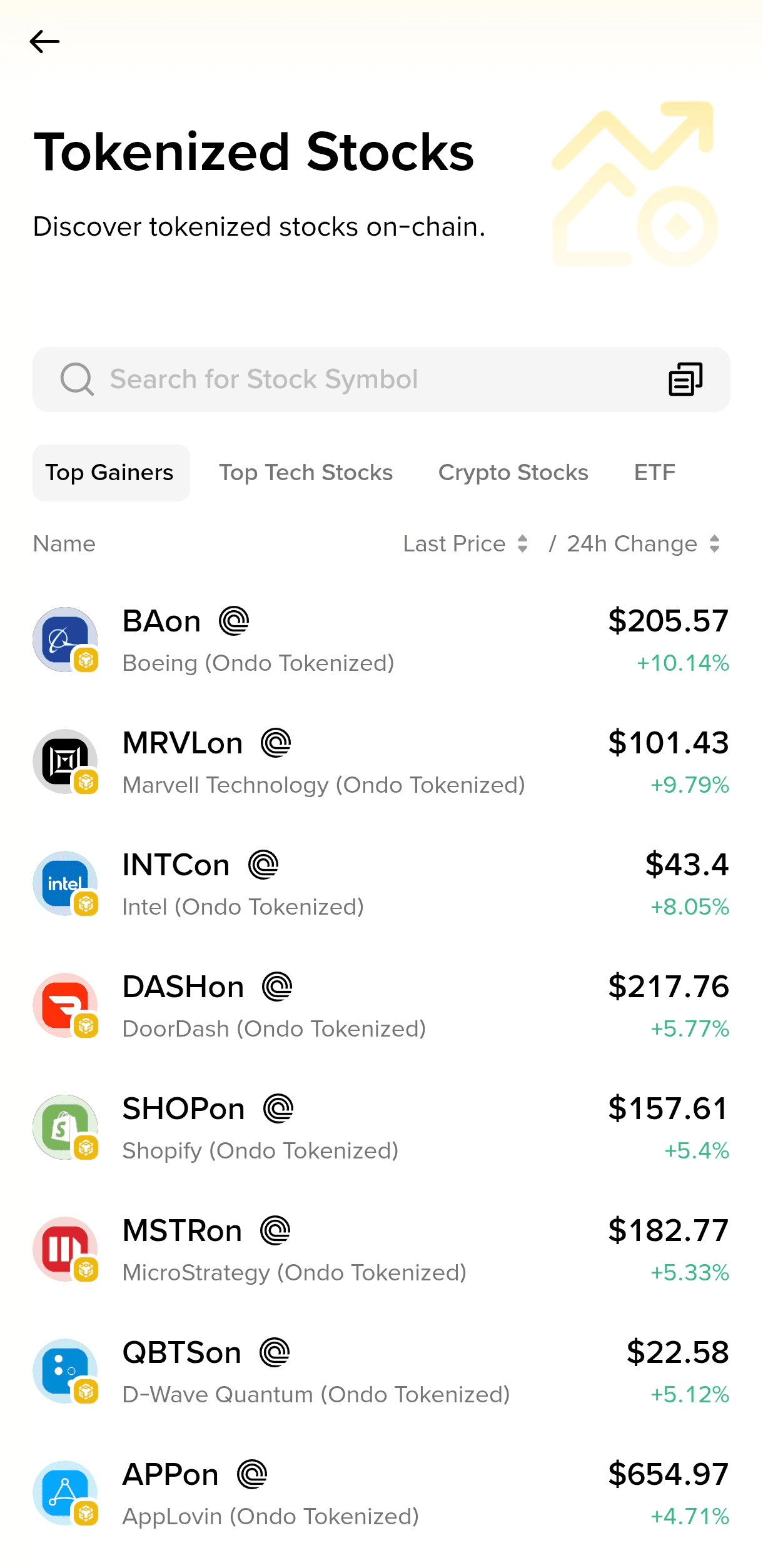The width and height of the screenshot is (763, 1568).
Task: Open the DASHon DoorDash stock row
Action: [381, 1005]
